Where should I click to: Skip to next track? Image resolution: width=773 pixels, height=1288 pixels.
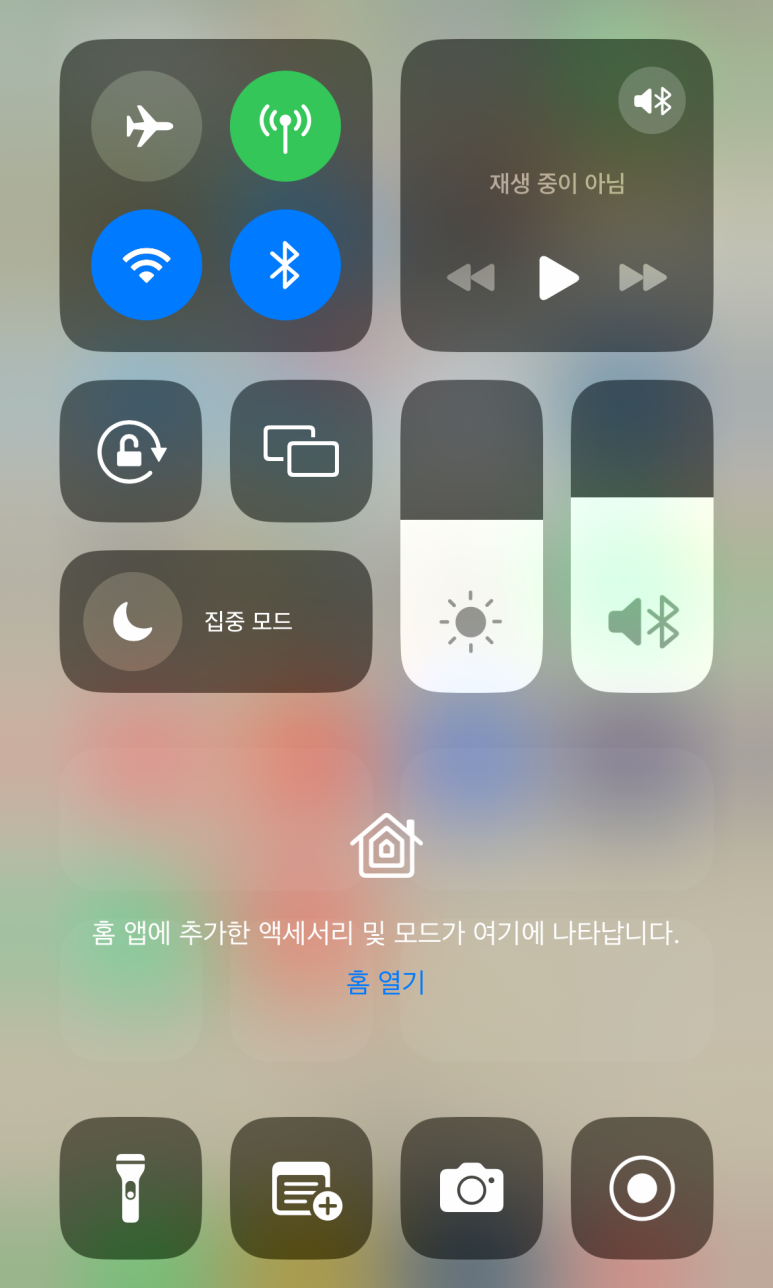pyautogui.click(x=643, y=277)
